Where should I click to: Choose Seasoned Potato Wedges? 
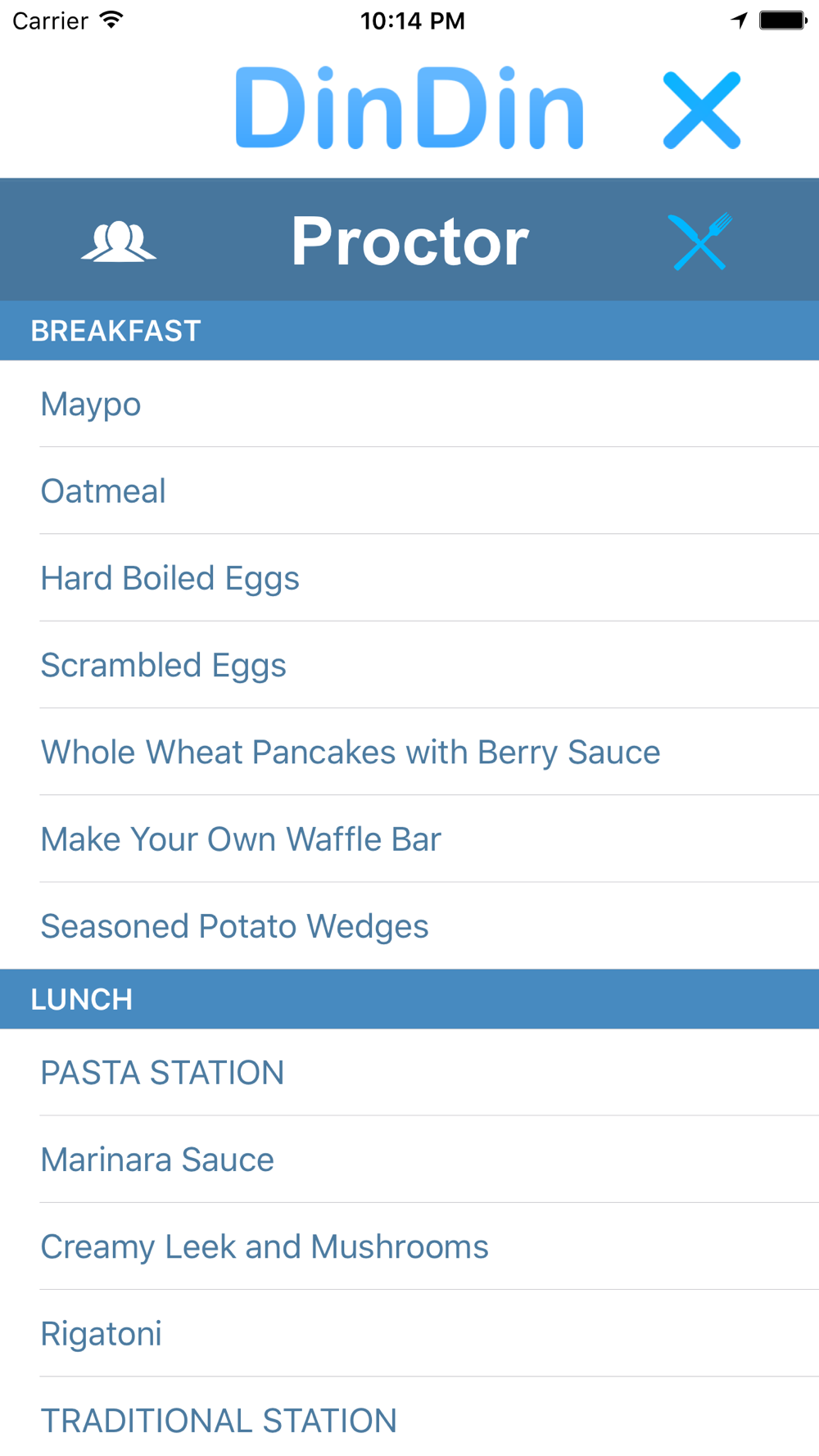[x=409, y=926]
